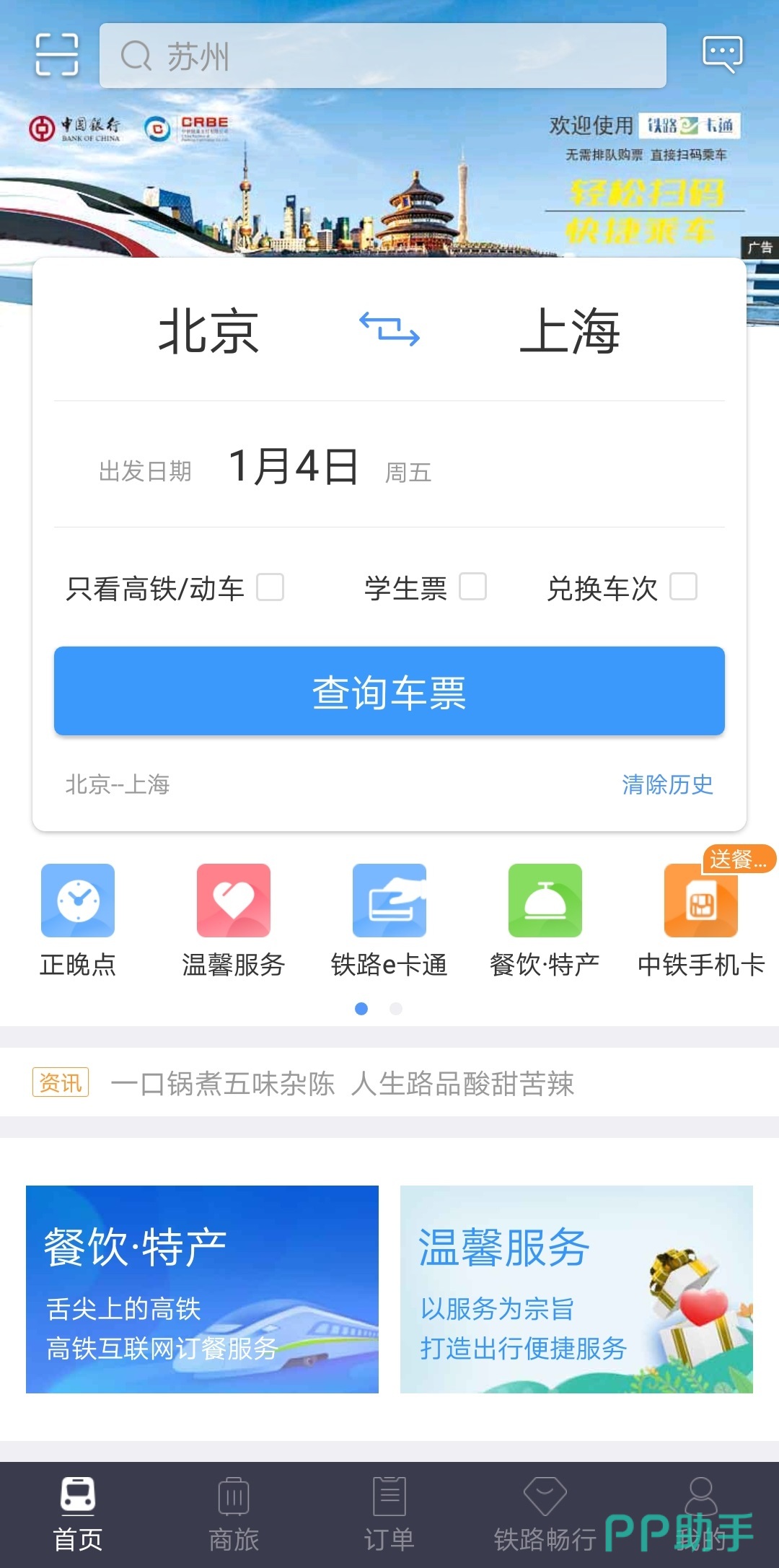
Task: Tap the 苏州 search box
Action: tap(382, 56)
